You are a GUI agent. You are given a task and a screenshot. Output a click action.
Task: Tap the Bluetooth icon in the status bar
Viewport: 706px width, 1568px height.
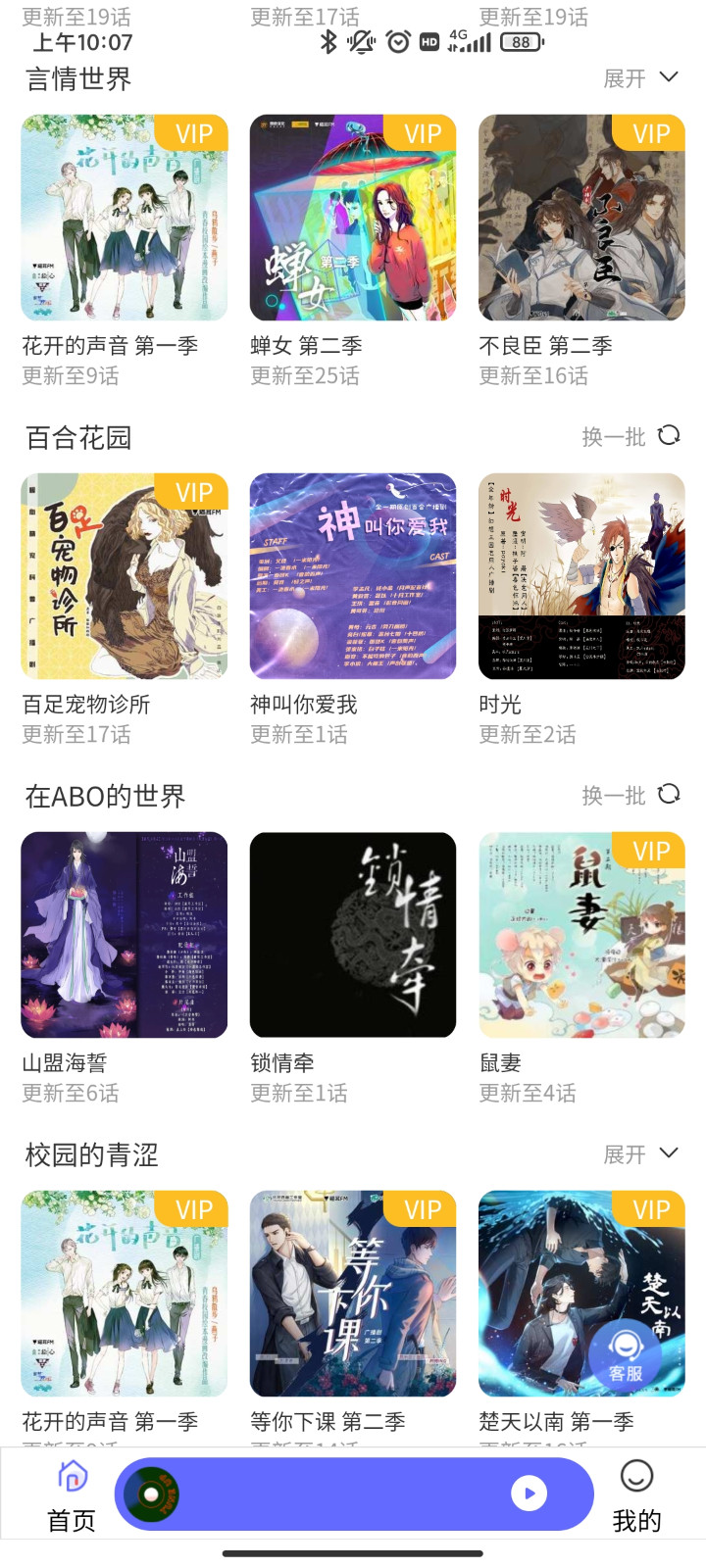point(328,42)
